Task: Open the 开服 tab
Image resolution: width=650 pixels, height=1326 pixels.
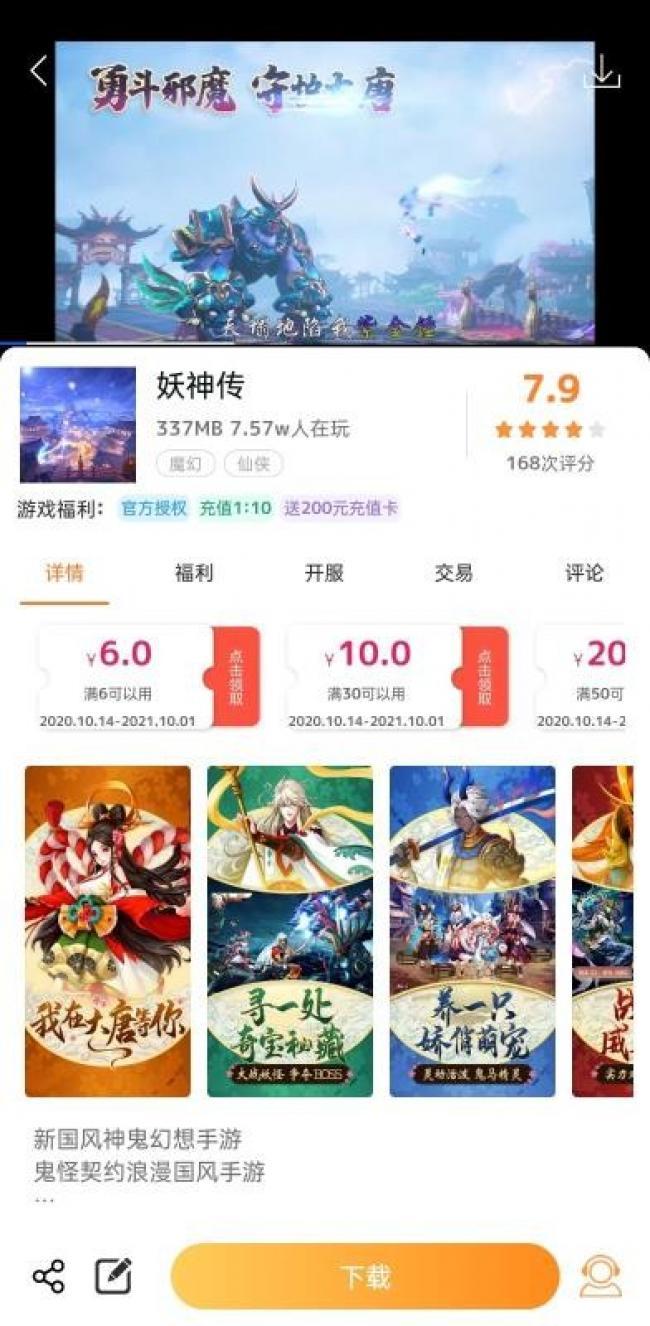Action: tap(324, 573)
